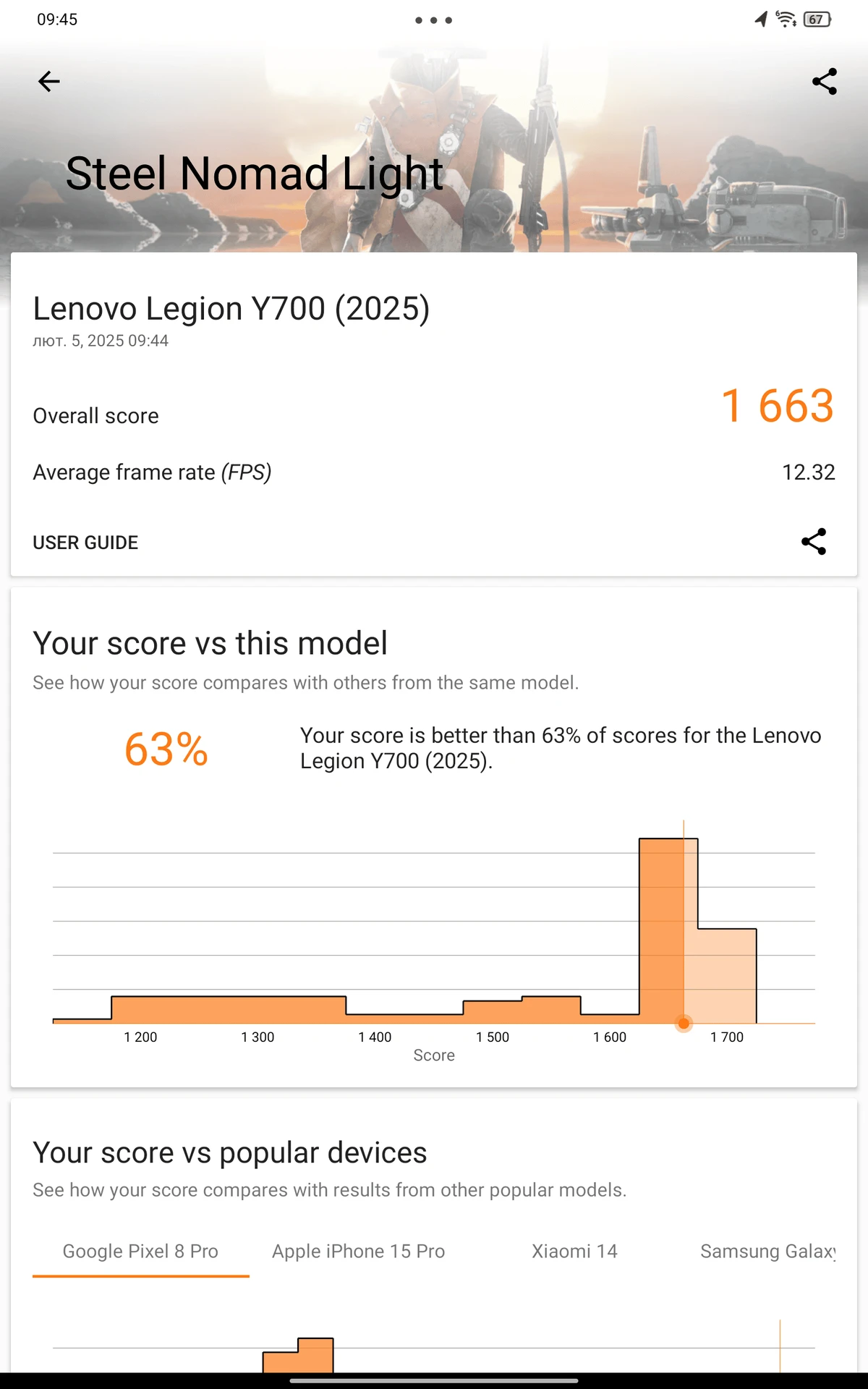The height and width of the screenshot is (1389, 868).
Task: Select the Google Pixel 8 Pro tab
Action: point(140,1252)
